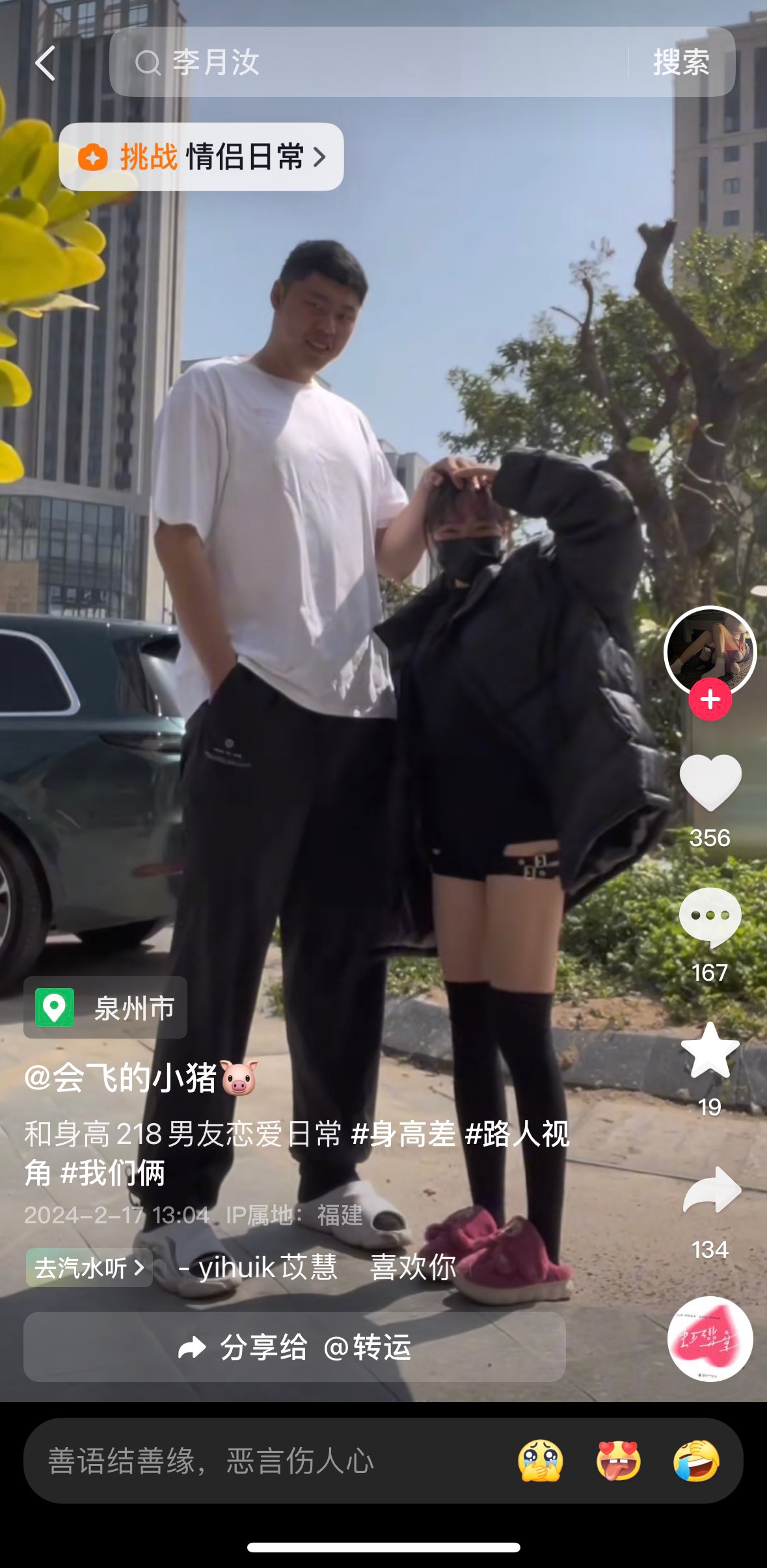Send the heart-eyes emoji reaction

[618, 1461]
